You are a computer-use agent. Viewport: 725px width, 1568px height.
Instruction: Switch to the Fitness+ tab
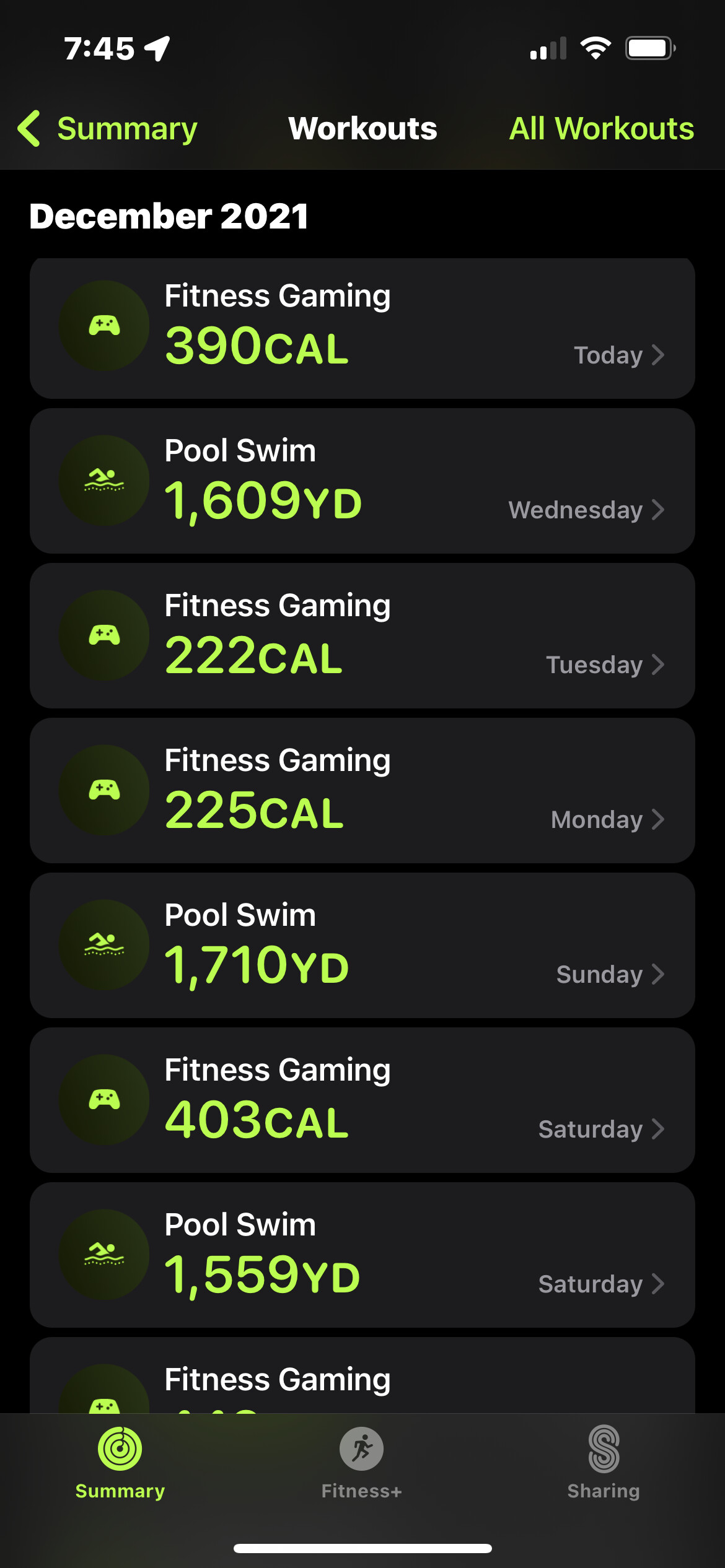coord(361,1463)
